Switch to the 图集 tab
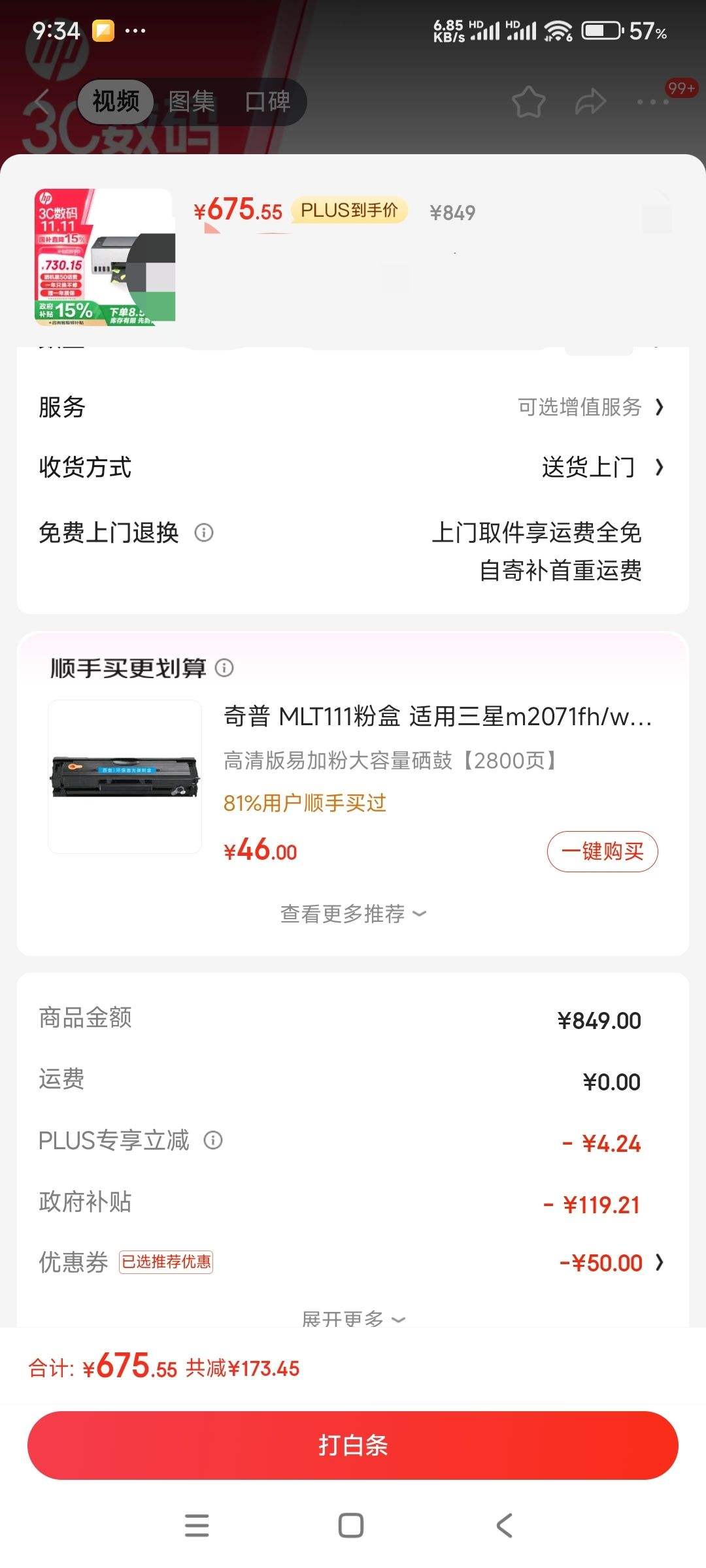This screenshot has width=706, height=1568. pyautogui.click(x=192, y=101)
